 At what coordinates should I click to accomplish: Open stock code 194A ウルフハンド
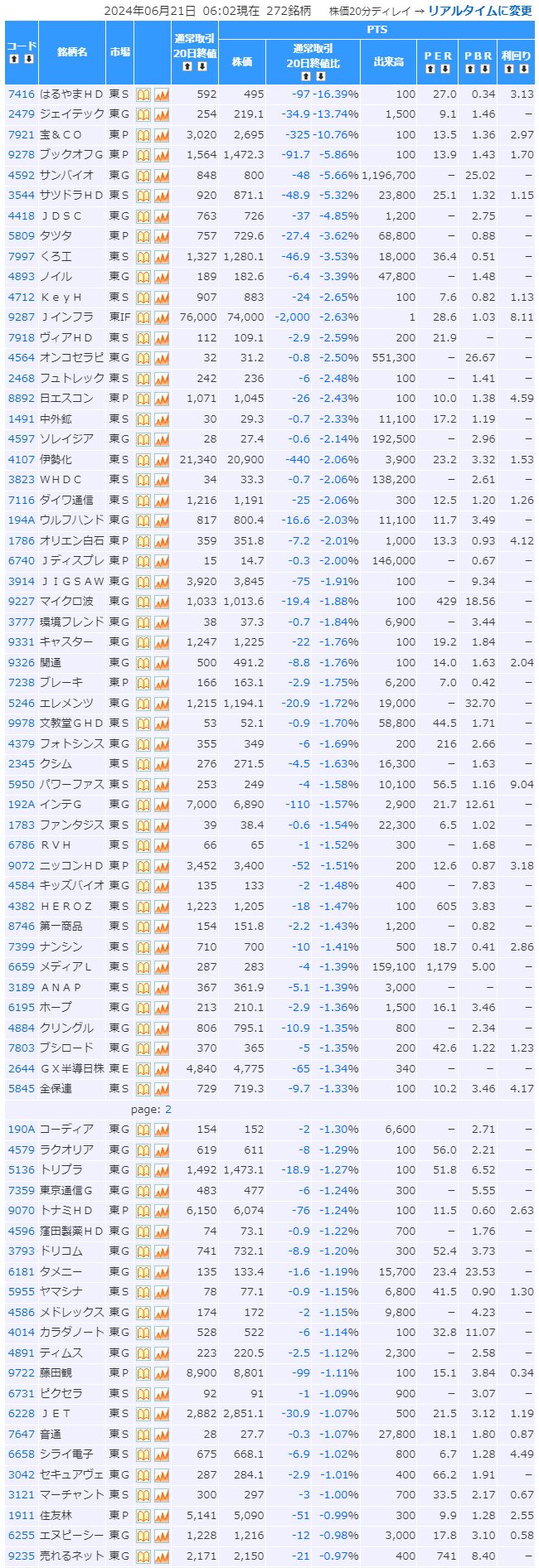pyautogui.click(x=21, y=520)
